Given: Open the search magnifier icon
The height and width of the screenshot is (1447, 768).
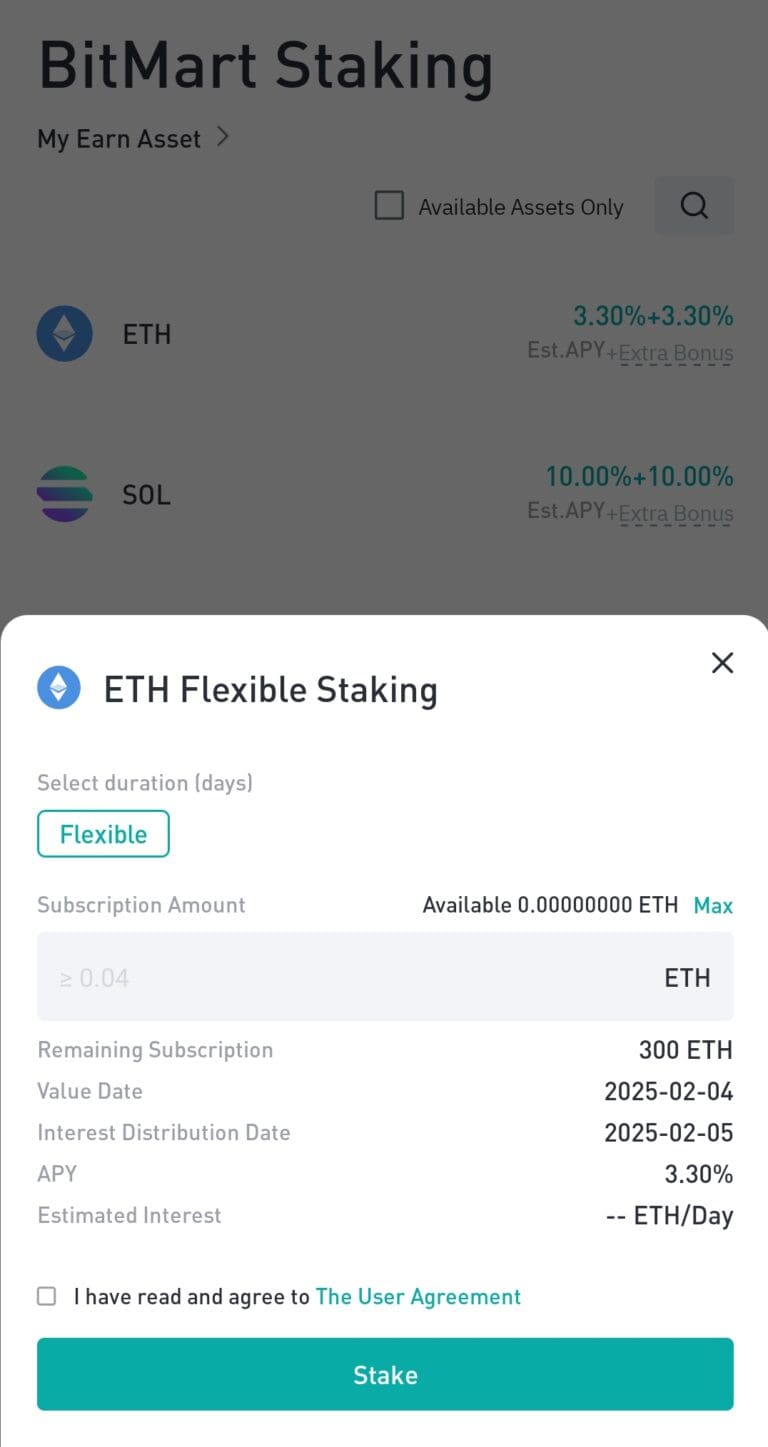Looking at the screenshot, I should click(693, 205).
